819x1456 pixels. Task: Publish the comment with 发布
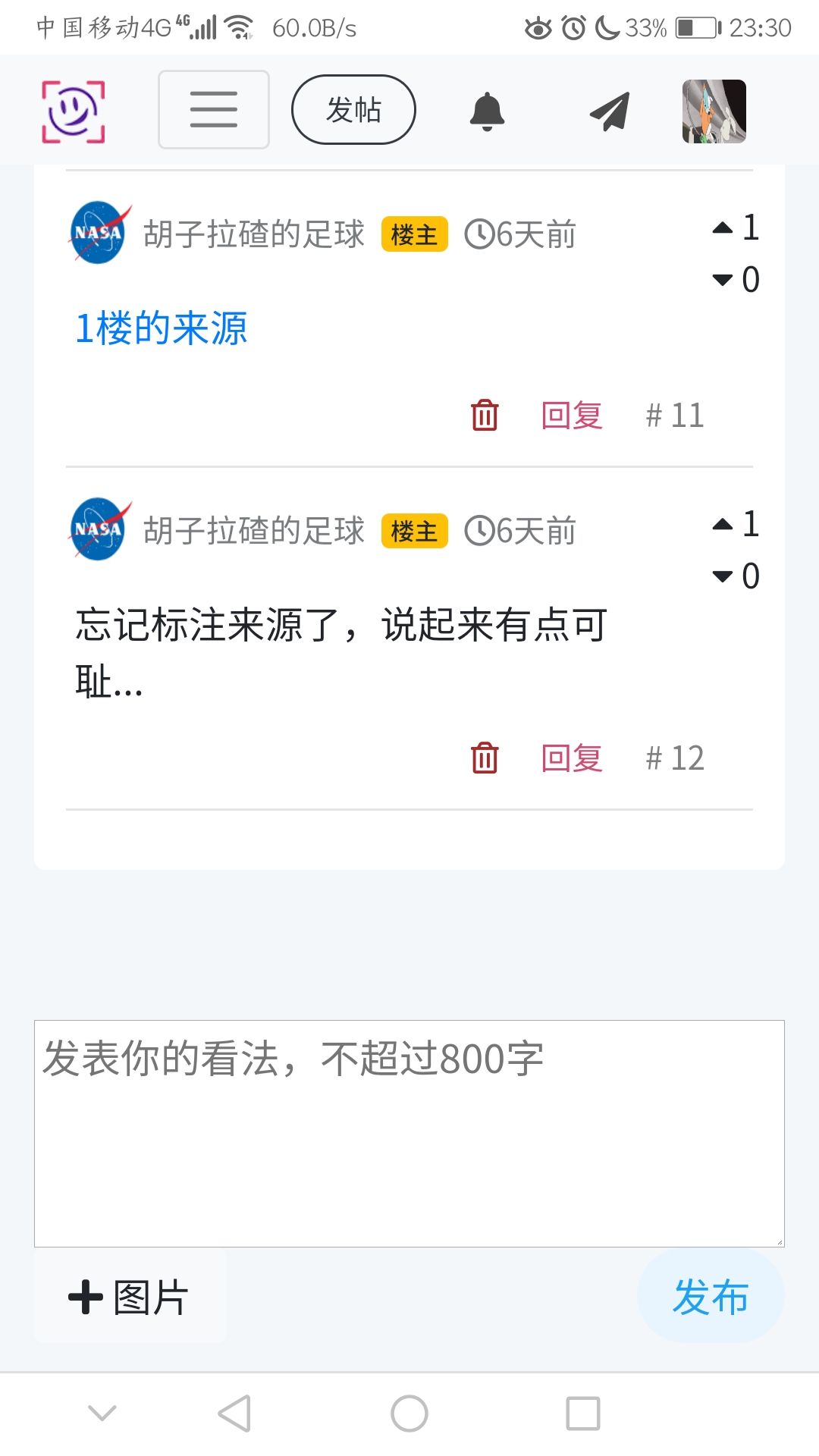point(711,1297)
